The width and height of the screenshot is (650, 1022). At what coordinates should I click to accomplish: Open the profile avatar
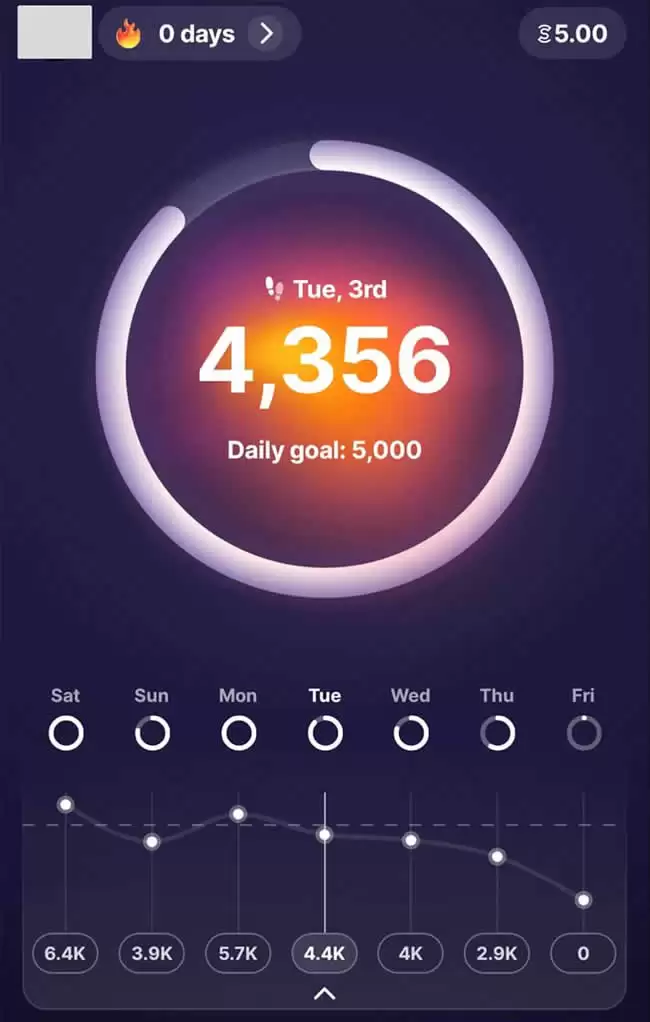click(x=55, y=32)
